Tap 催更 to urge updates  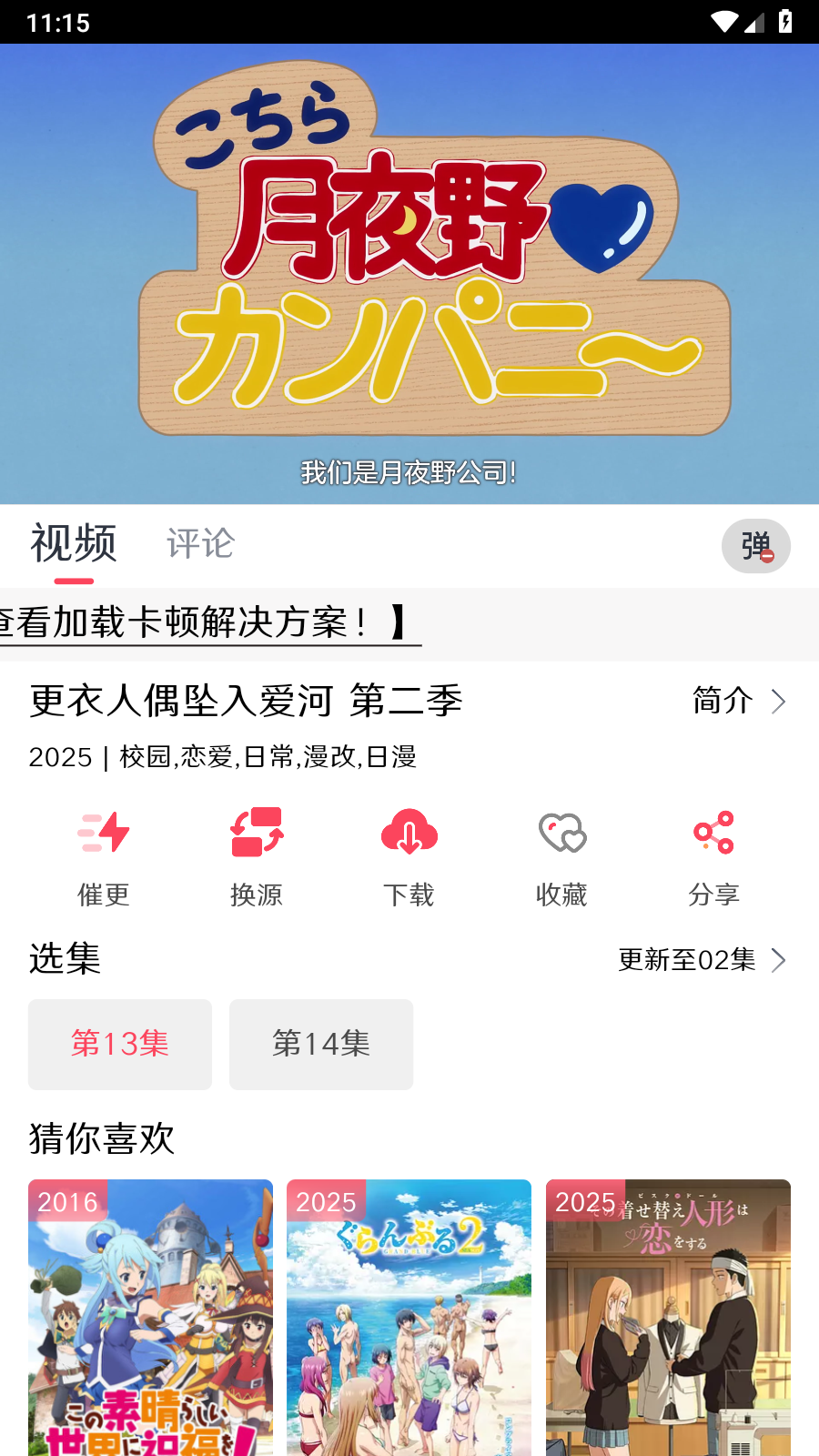104,855
